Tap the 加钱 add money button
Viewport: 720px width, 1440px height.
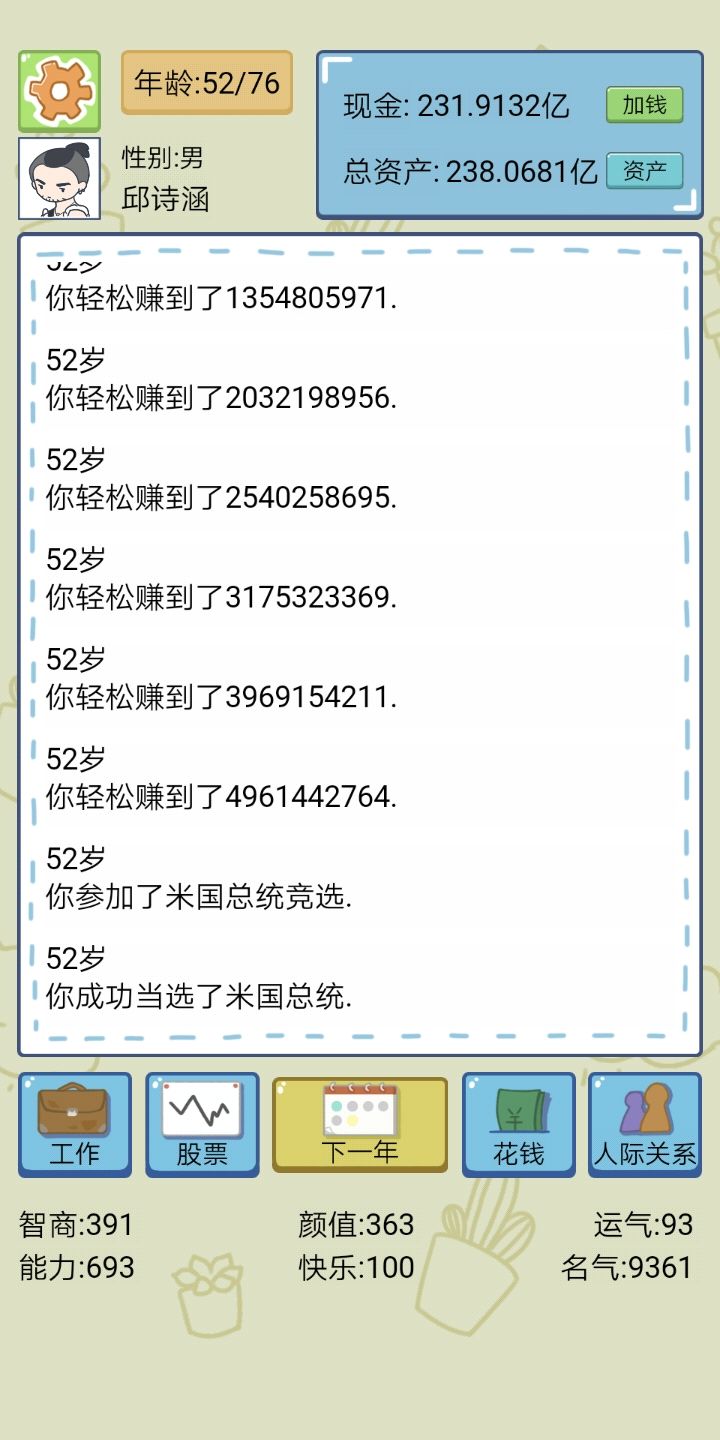coord(644,105)
